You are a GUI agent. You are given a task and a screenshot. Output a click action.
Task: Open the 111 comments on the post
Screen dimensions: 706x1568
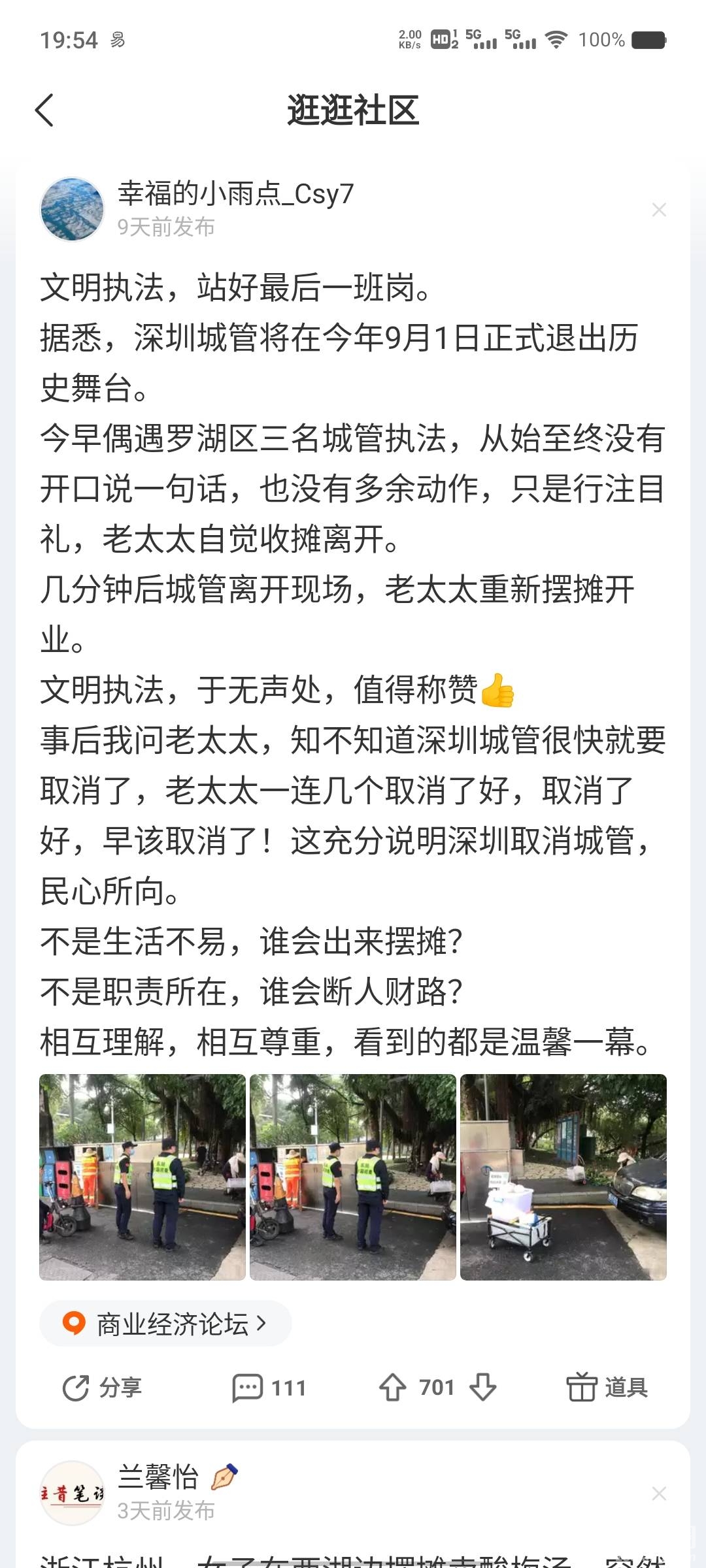(269, 1388)
